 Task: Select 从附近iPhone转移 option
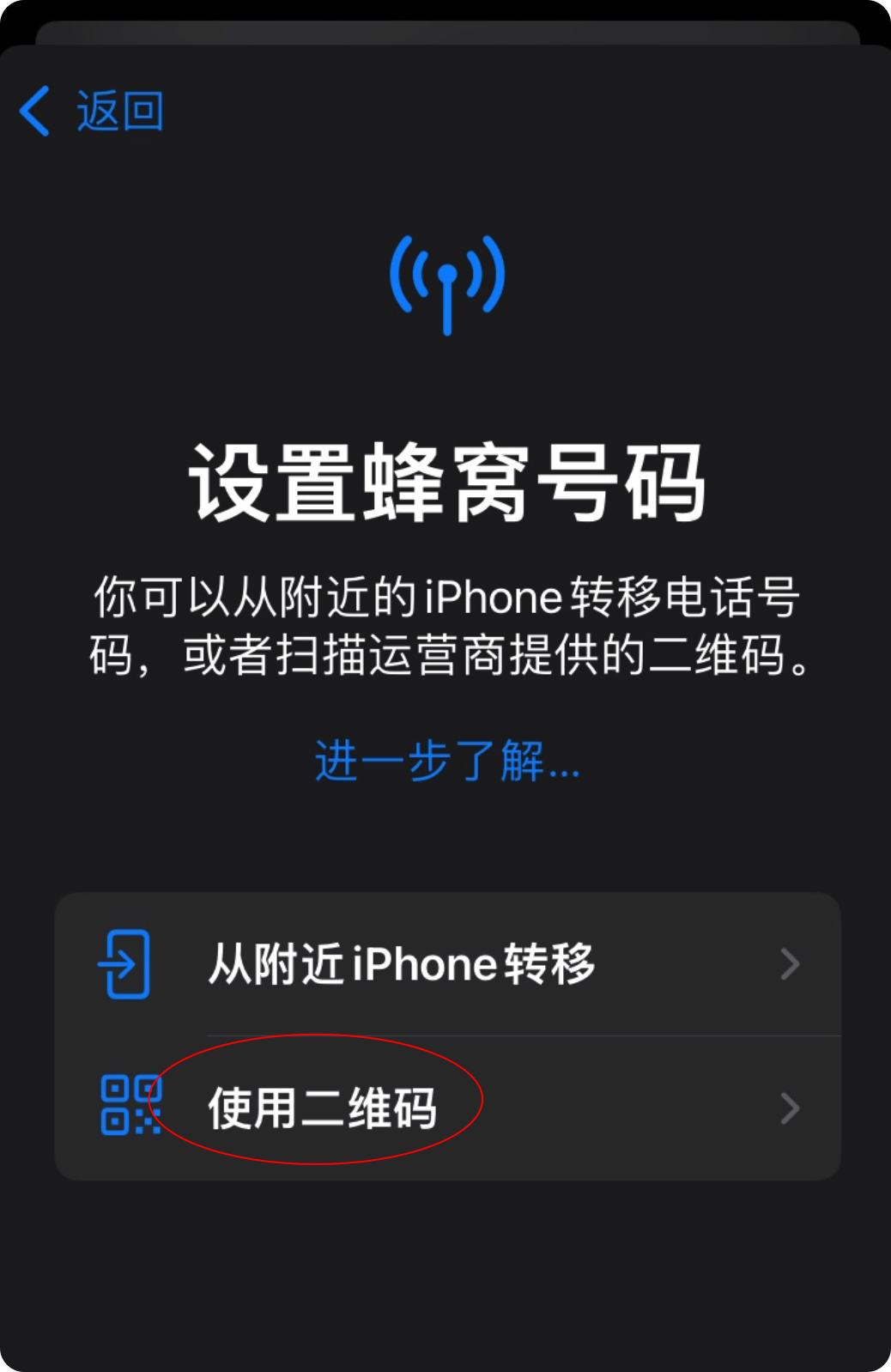coord(446,963)
